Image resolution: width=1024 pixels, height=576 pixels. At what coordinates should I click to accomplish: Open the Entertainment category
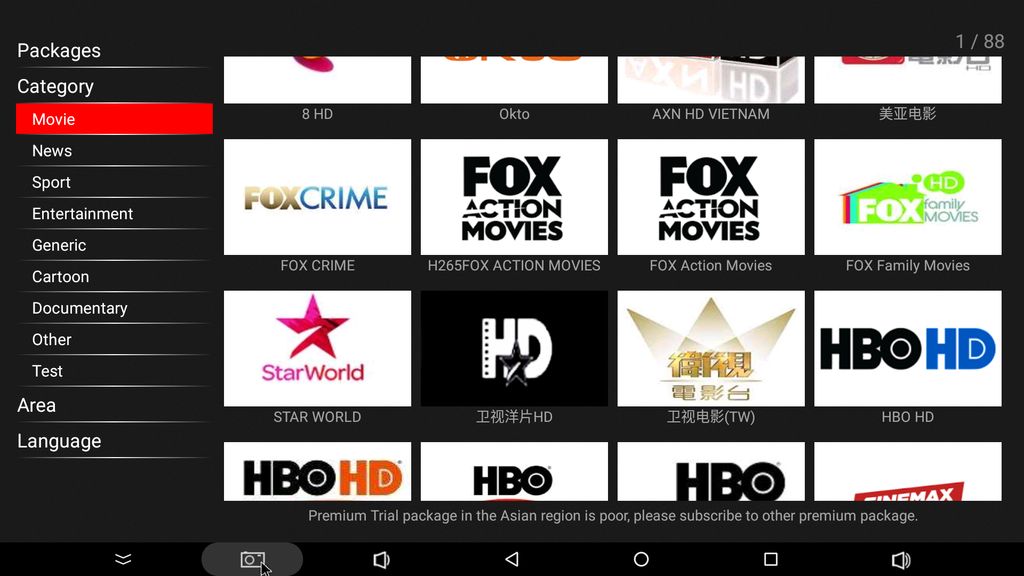pyautogui.click(x=82, y=214)
